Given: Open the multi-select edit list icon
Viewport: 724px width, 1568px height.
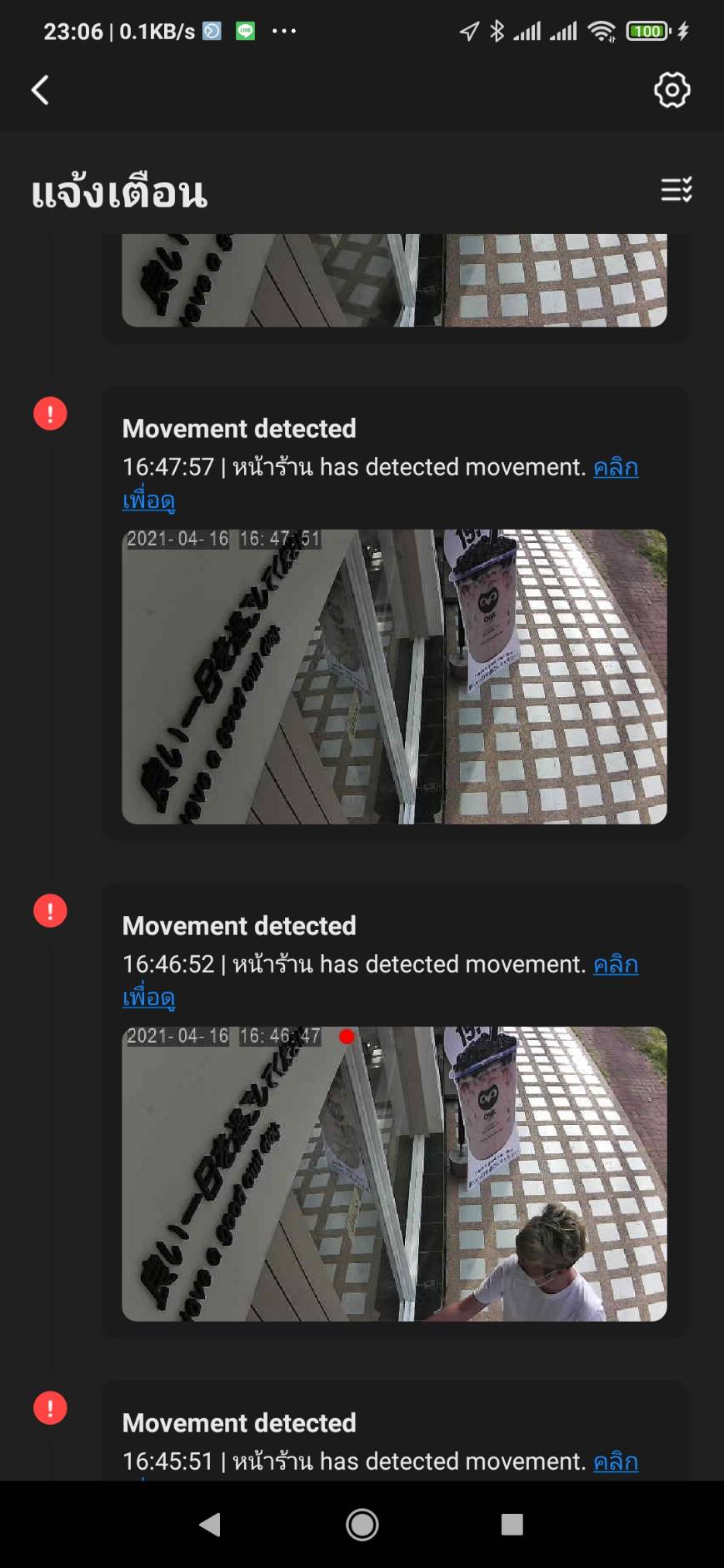Looking at the screenshot, I should pos(676,191).
